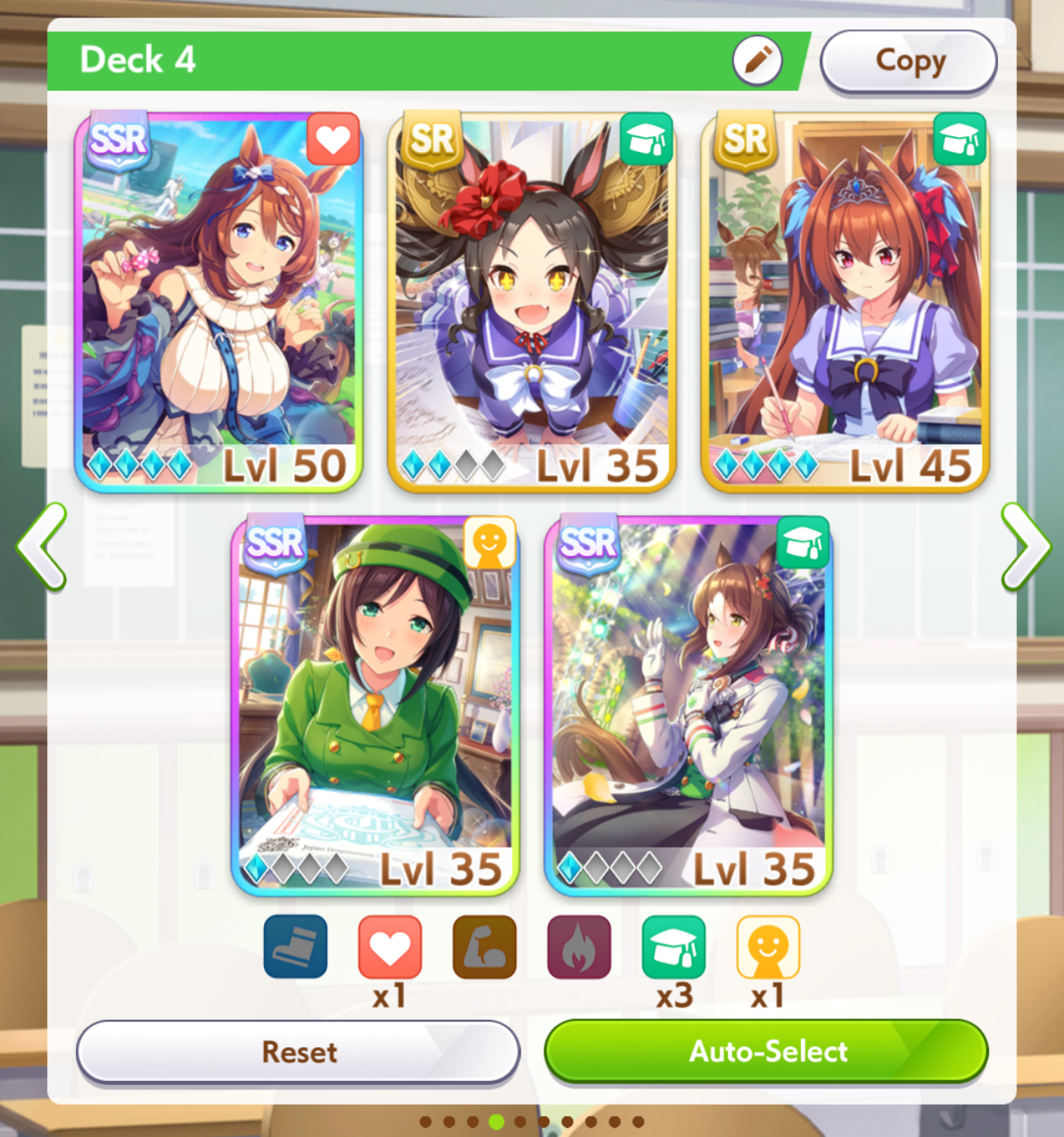This screenshot has height=1137, width=1064.
Task: Select the SSR Lvl 35 wisdom card
Action: tap(688, 707)
